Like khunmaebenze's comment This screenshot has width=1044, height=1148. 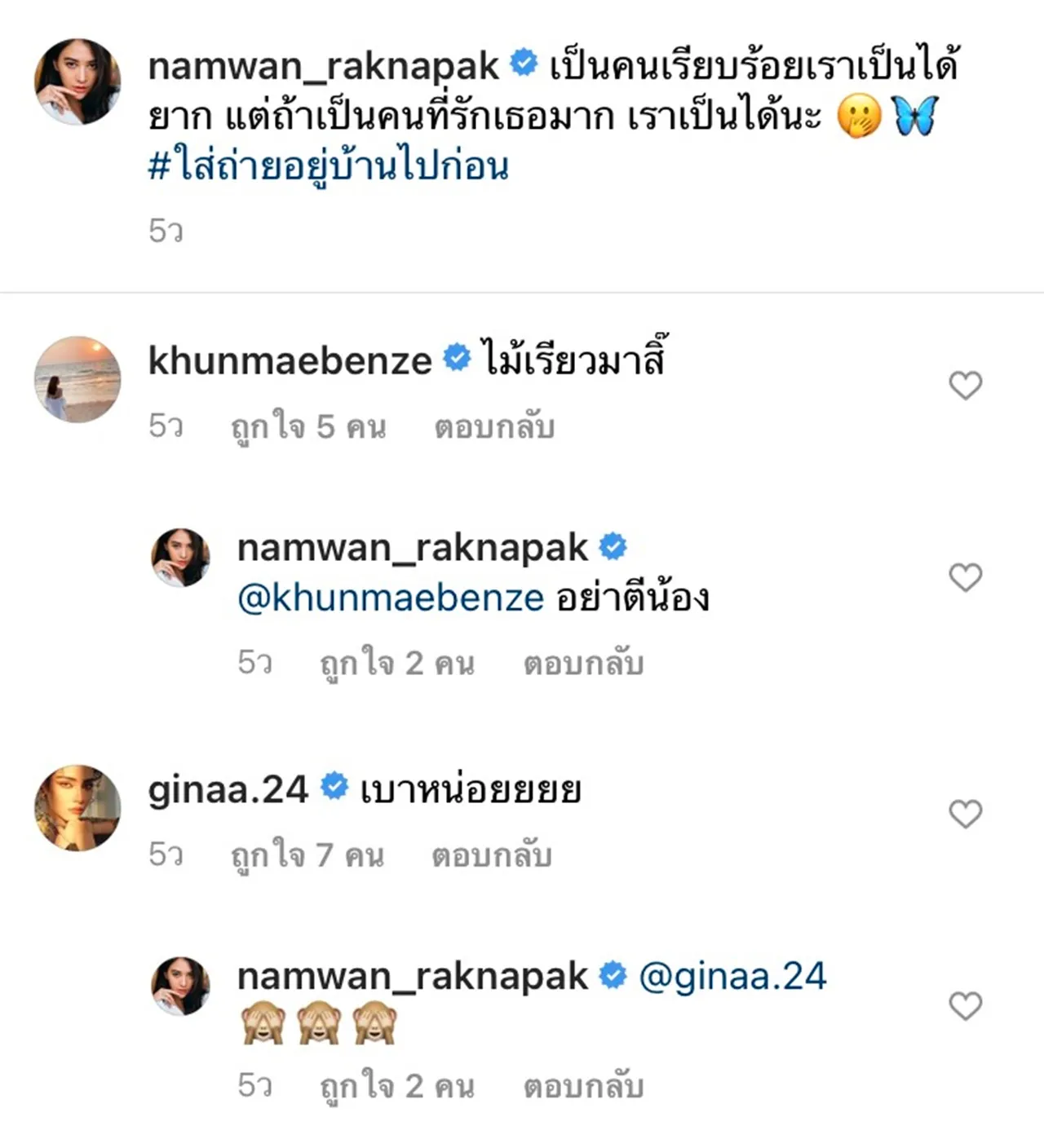965,385
